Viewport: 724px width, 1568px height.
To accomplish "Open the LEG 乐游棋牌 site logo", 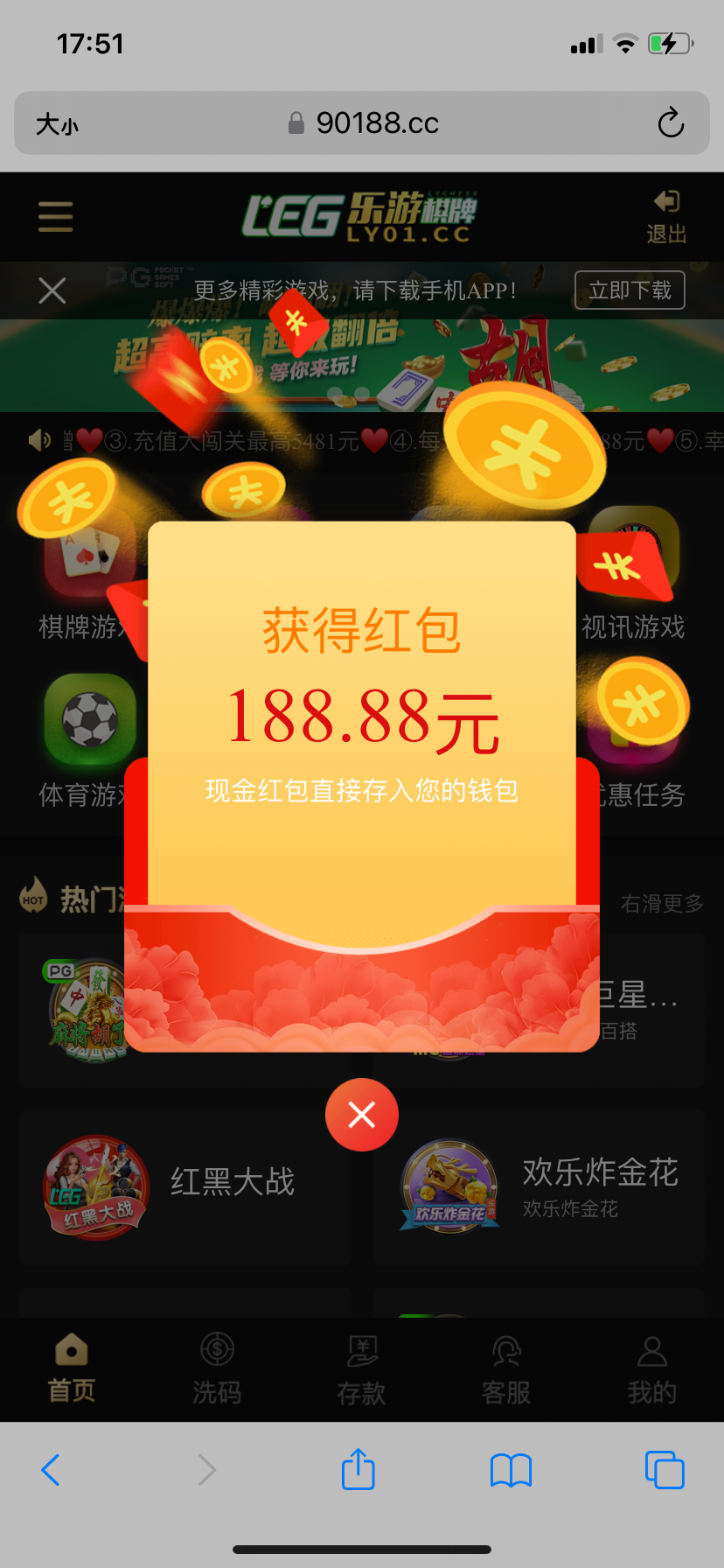I will tap(362, 217).
